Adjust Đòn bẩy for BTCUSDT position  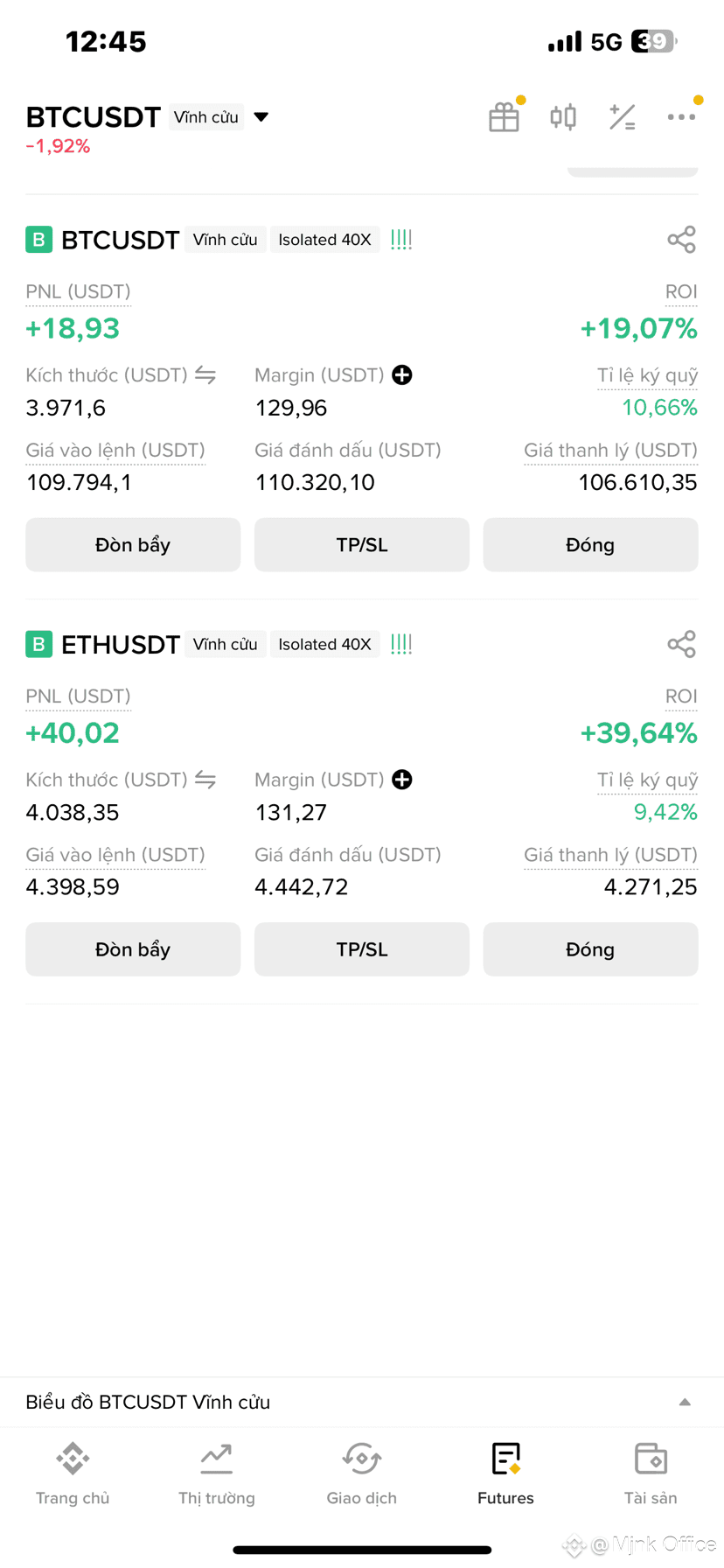[133, 545]
